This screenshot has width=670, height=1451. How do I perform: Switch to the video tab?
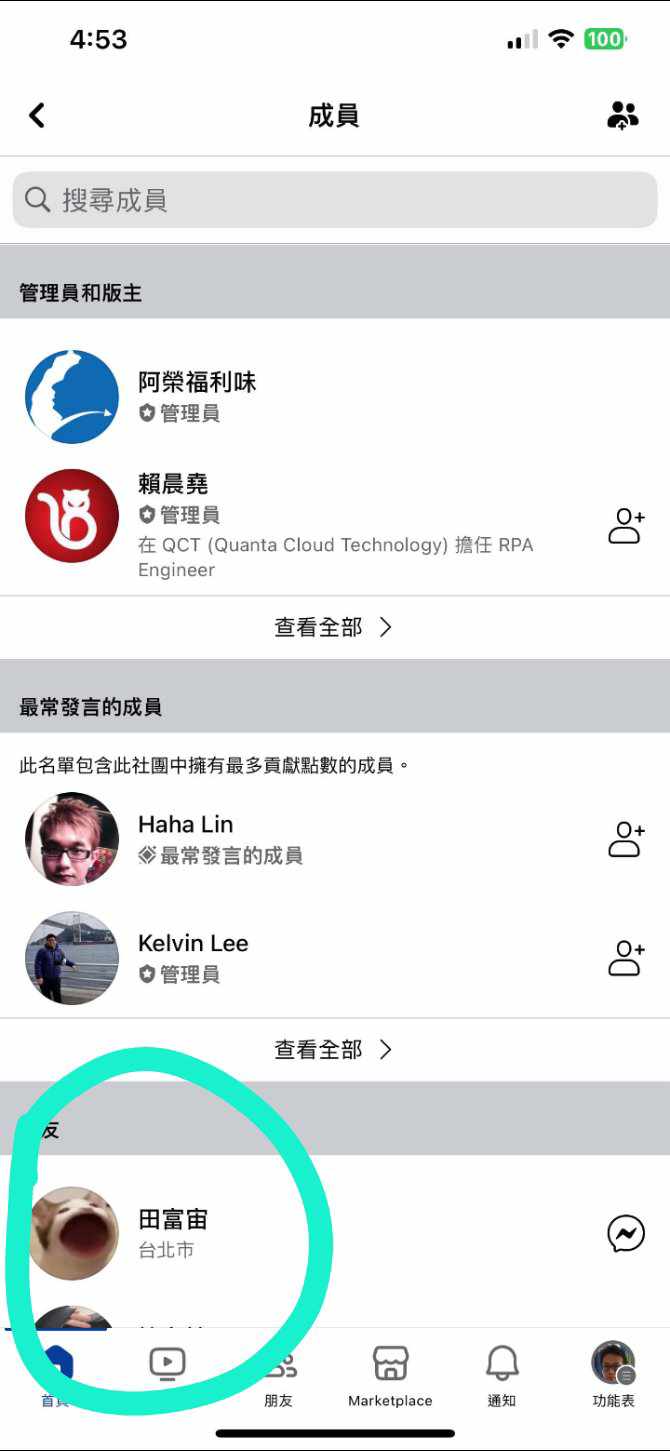click(167, 1372)
